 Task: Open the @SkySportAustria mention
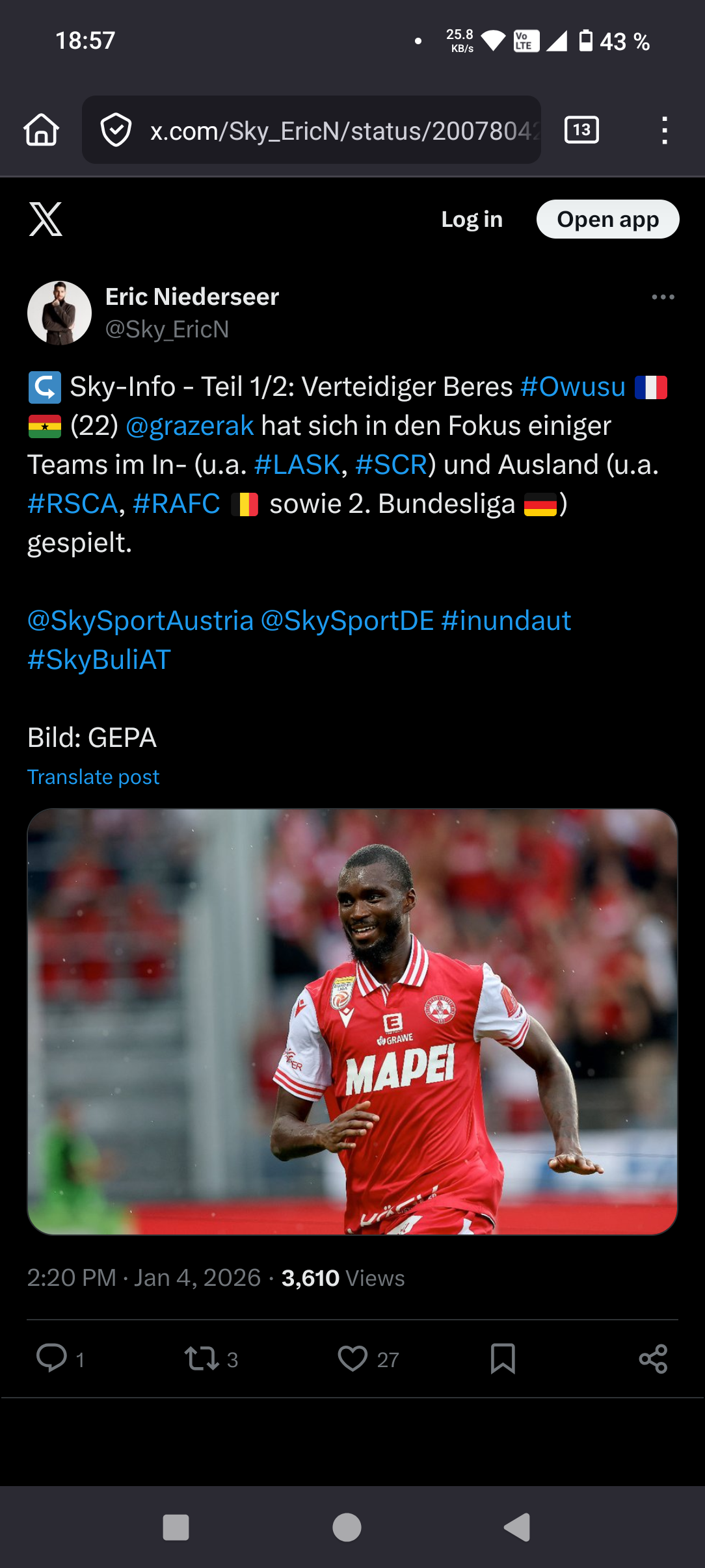140,621
